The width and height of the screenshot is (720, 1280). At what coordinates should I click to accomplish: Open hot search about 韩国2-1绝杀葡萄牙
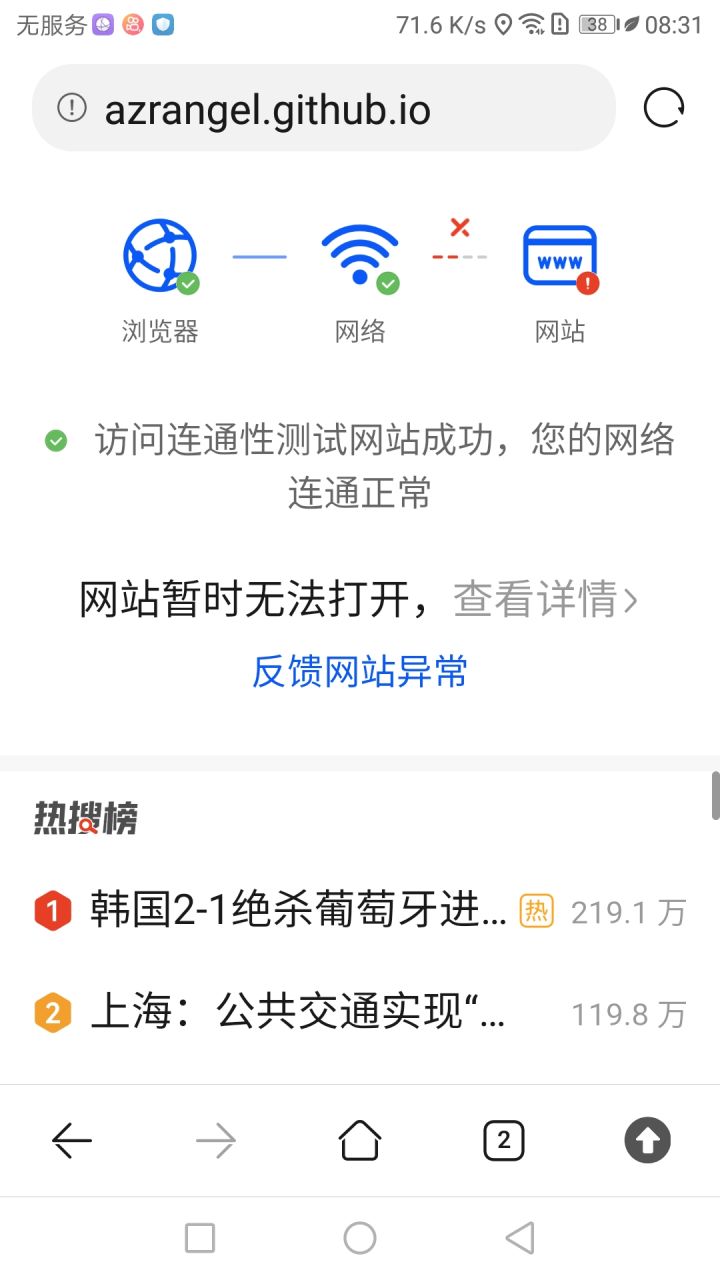pyautogui.click(x=298, y=911)
